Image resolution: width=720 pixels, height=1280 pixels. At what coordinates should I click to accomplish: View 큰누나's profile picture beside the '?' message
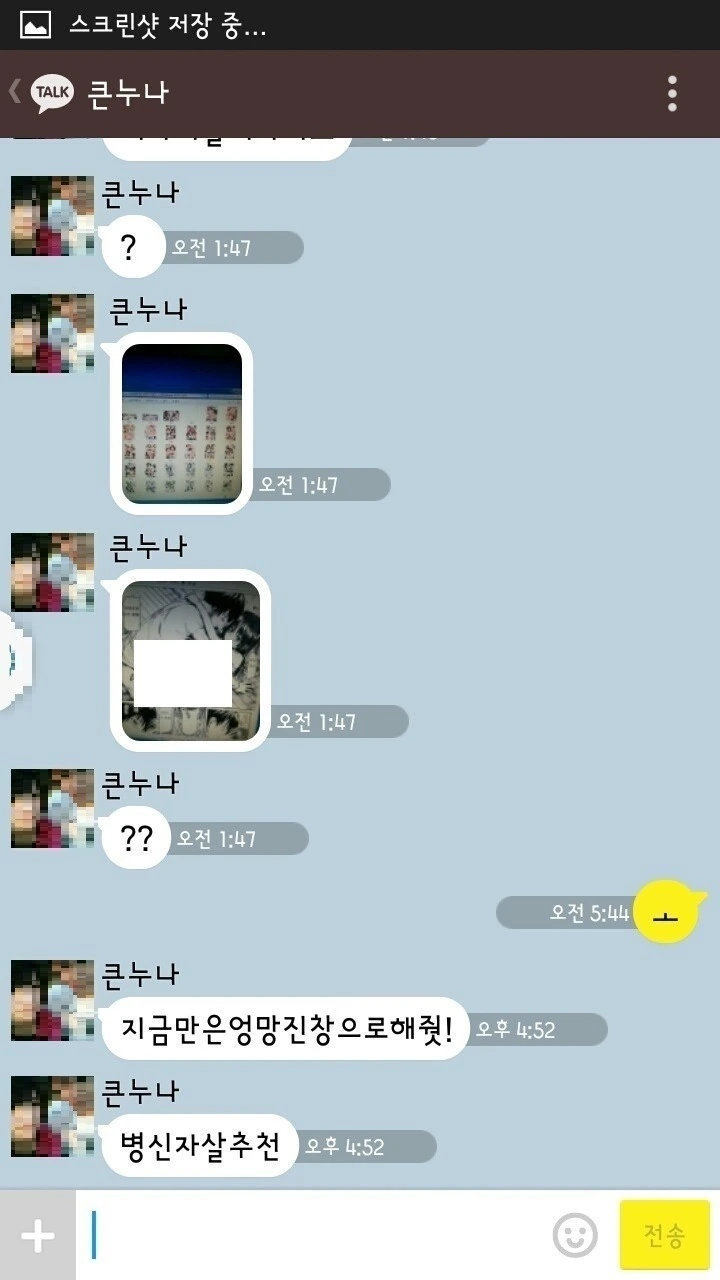click(53, 216)
